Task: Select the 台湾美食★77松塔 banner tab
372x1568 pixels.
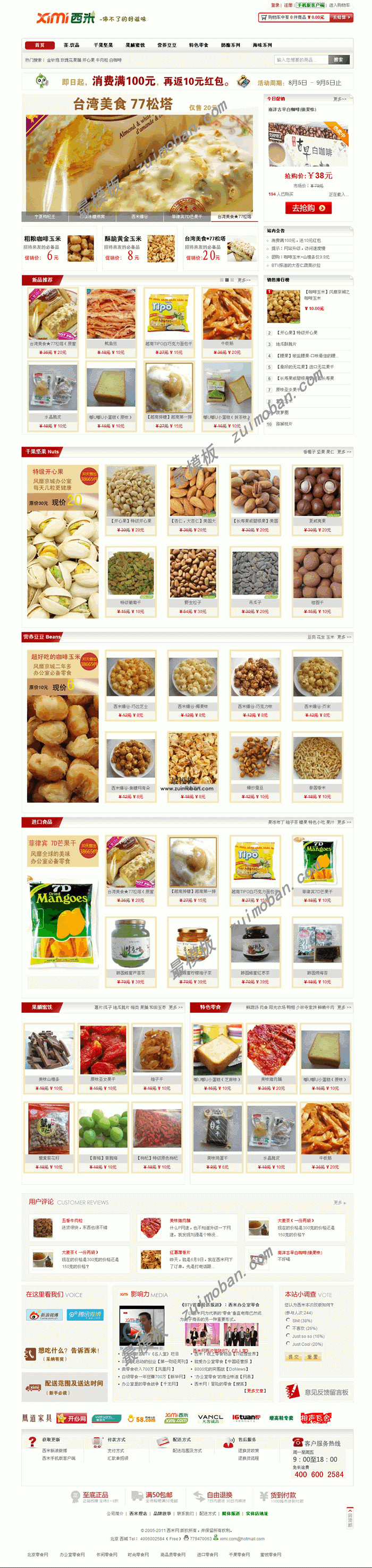Action: click(235, 217)
